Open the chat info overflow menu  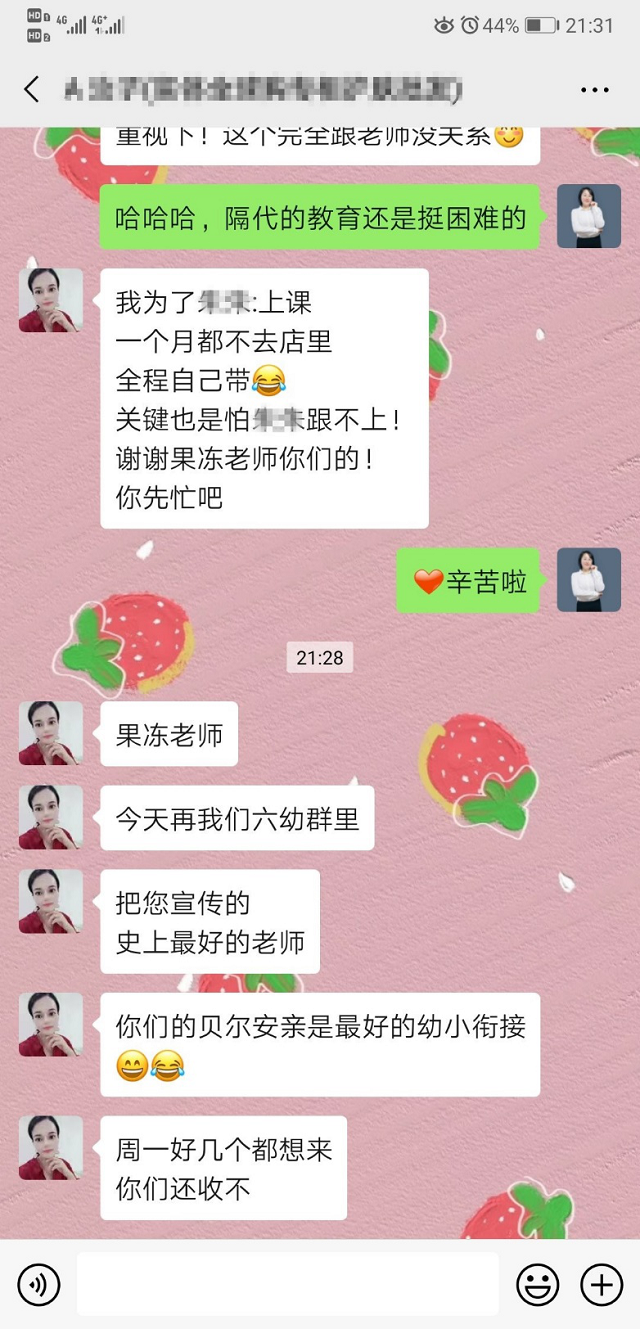click(x=594, y=90)
